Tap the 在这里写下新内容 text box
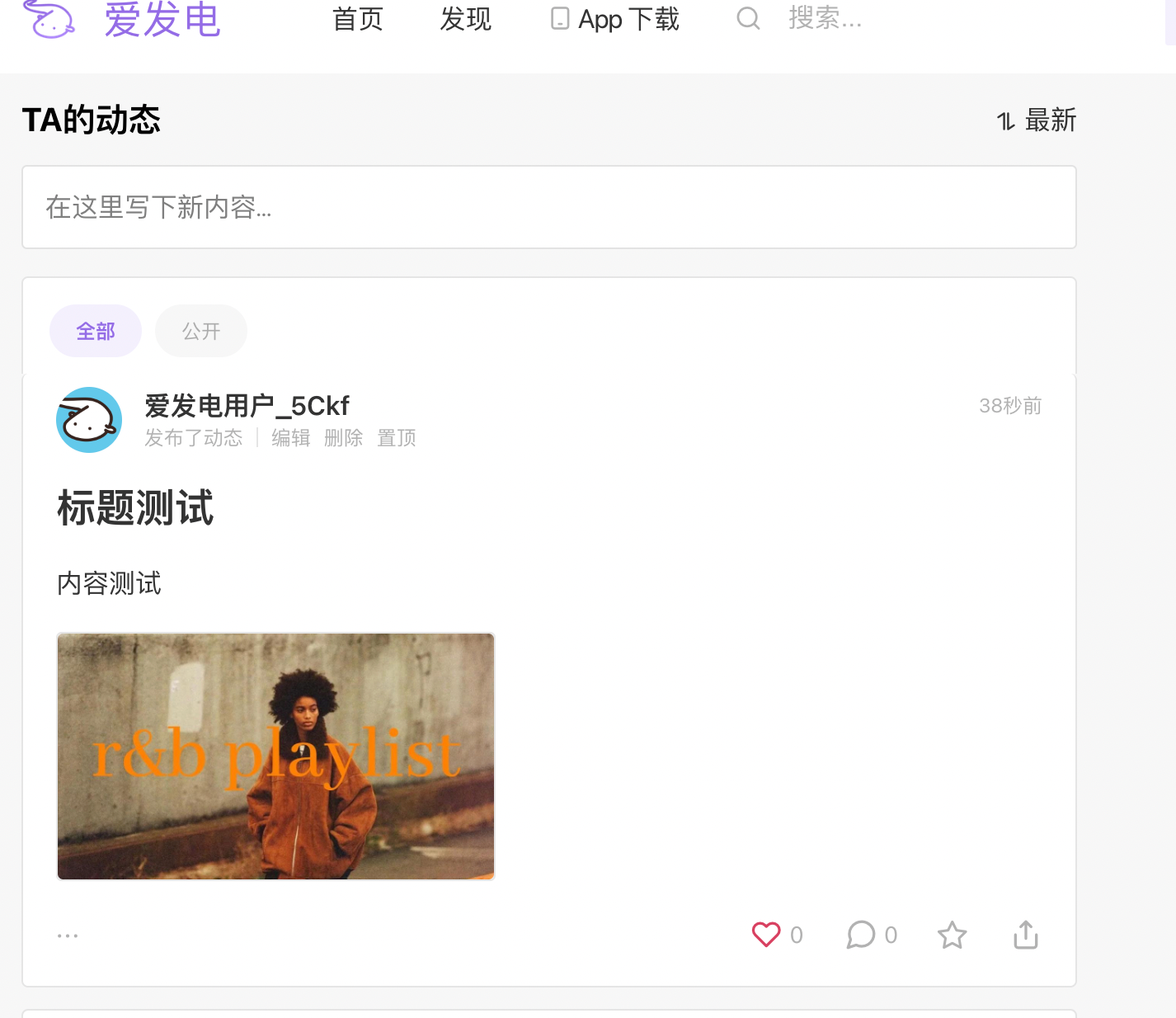The width and height of the screenshot is (1176, 1018). click(548, 207)
